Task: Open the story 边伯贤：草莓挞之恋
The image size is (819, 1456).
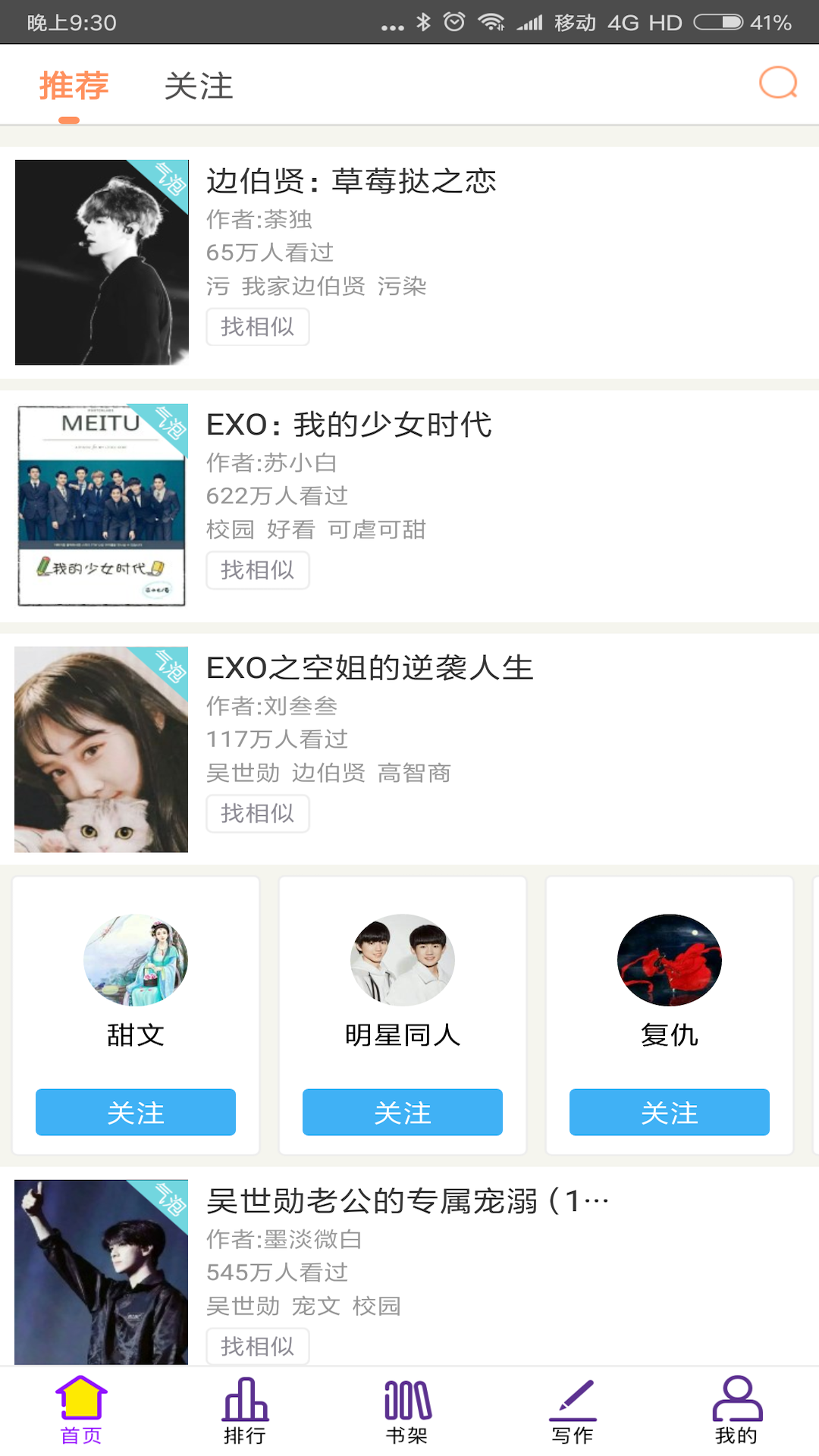Action: (351, 181)
